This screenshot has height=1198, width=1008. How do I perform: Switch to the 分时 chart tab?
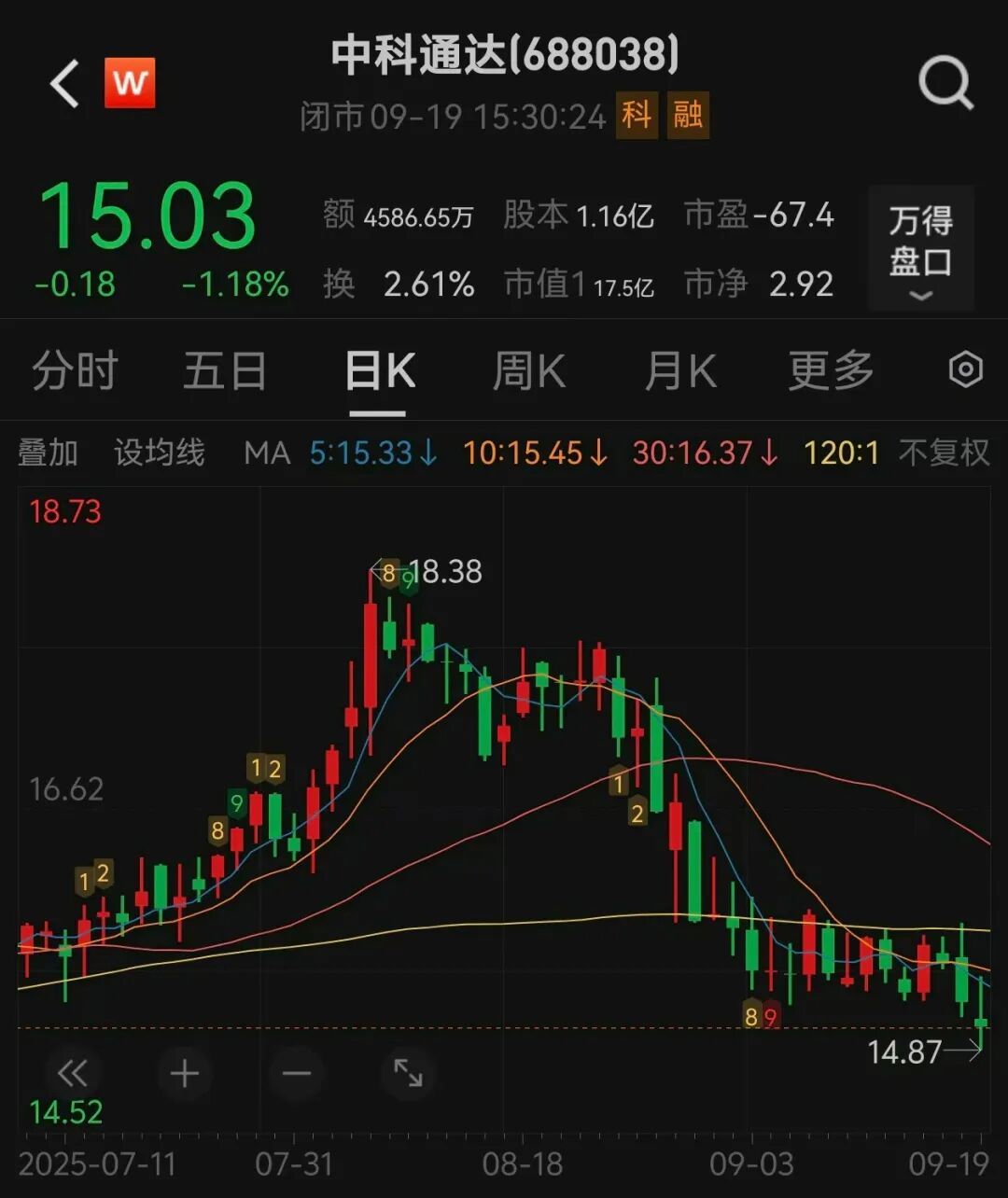coord(74,371)
